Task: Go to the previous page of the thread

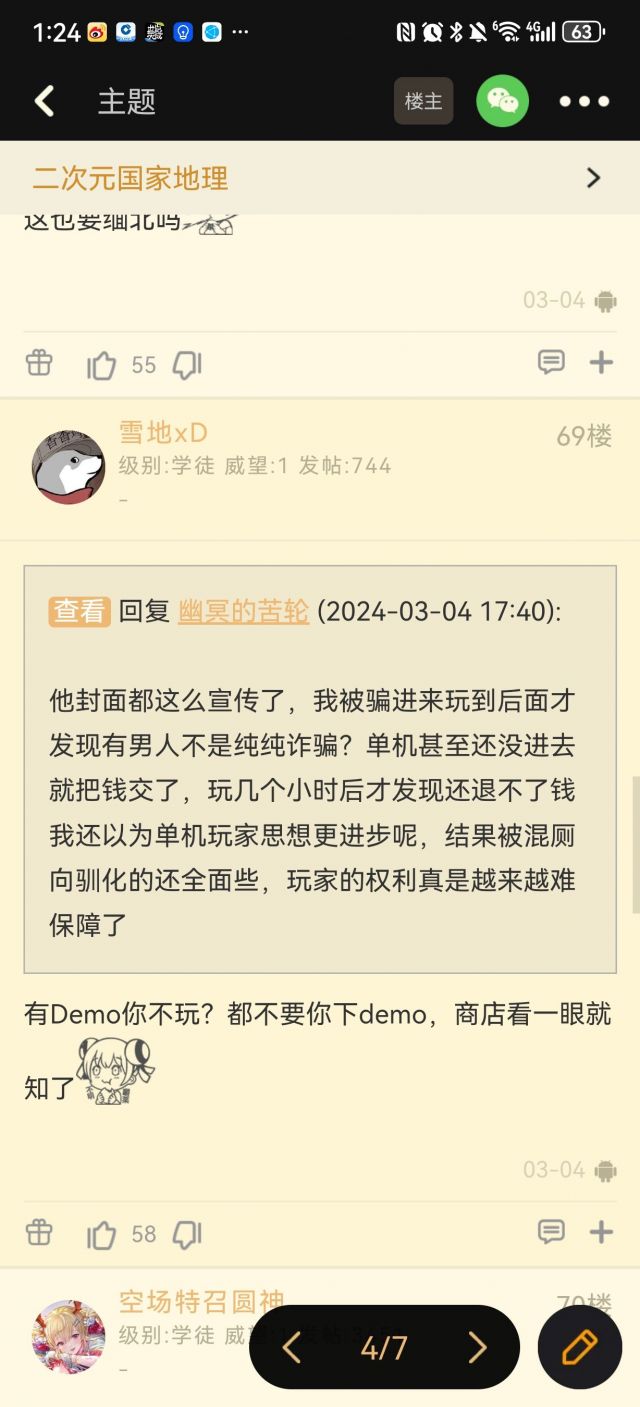Action: tap(291, 1347)
